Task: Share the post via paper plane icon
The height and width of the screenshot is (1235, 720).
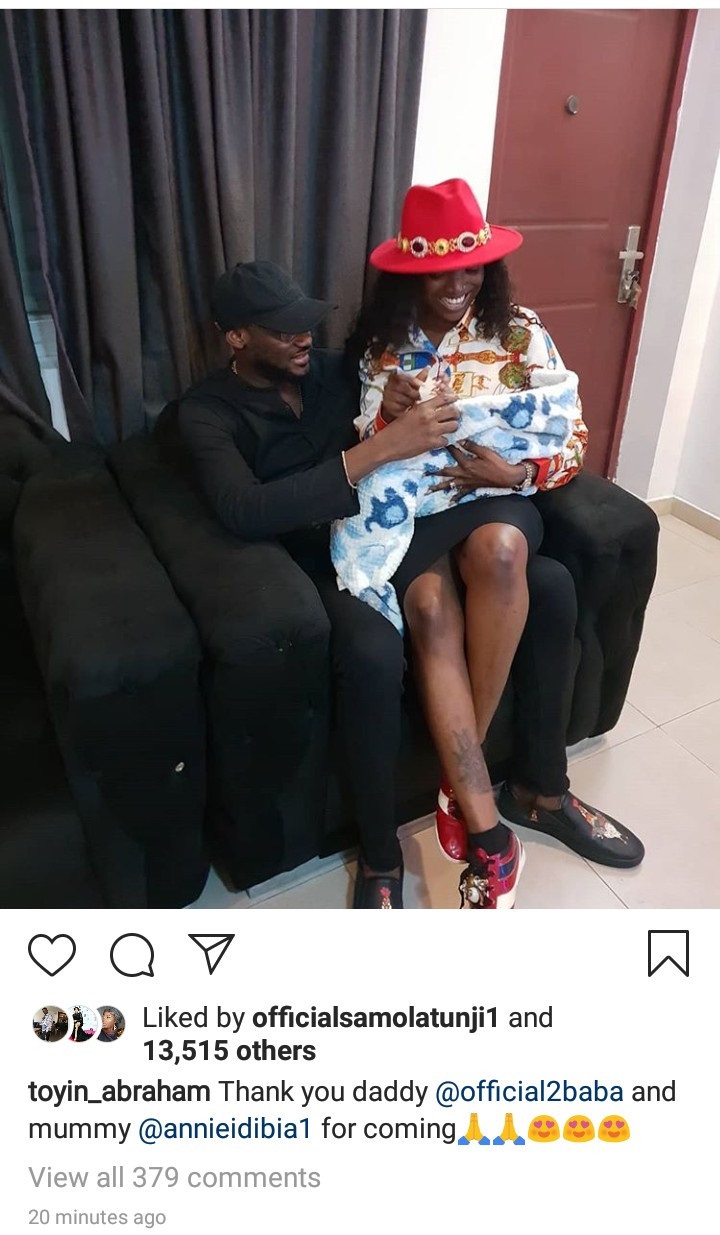Action: pyautogui.click(x=211, y=953)
